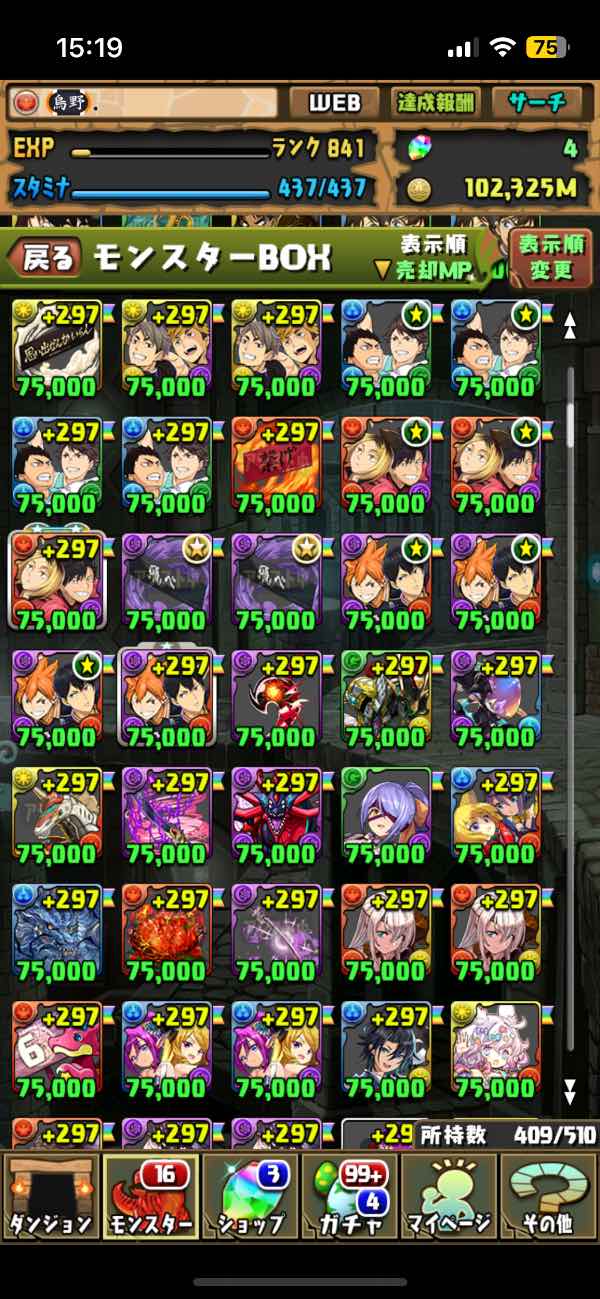The height and width of the screenshot is (1299, 600).
Task: Select the blue dragon monster
Action: click(x=58, y=930)
